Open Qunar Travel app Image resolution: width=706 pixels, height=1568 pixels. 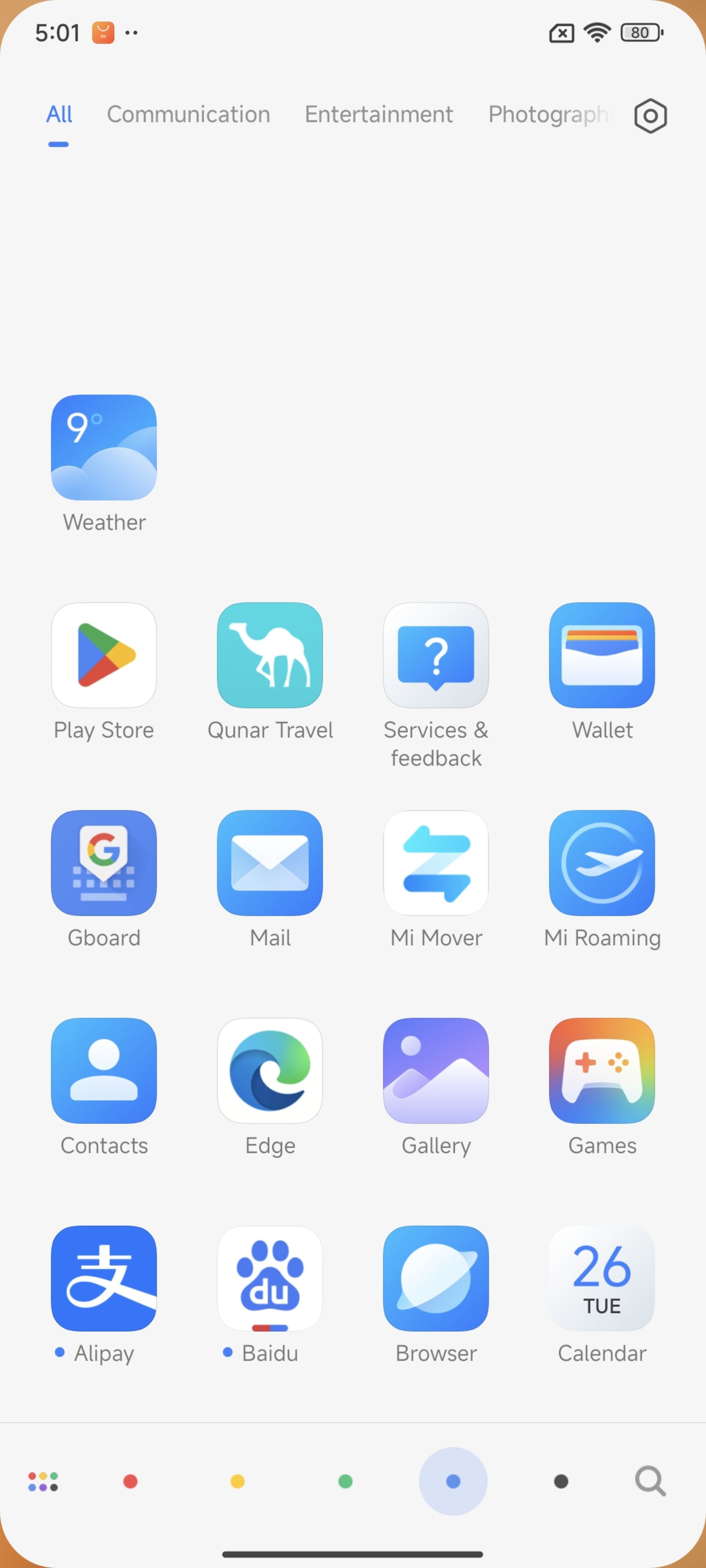(x=270, y=655)
